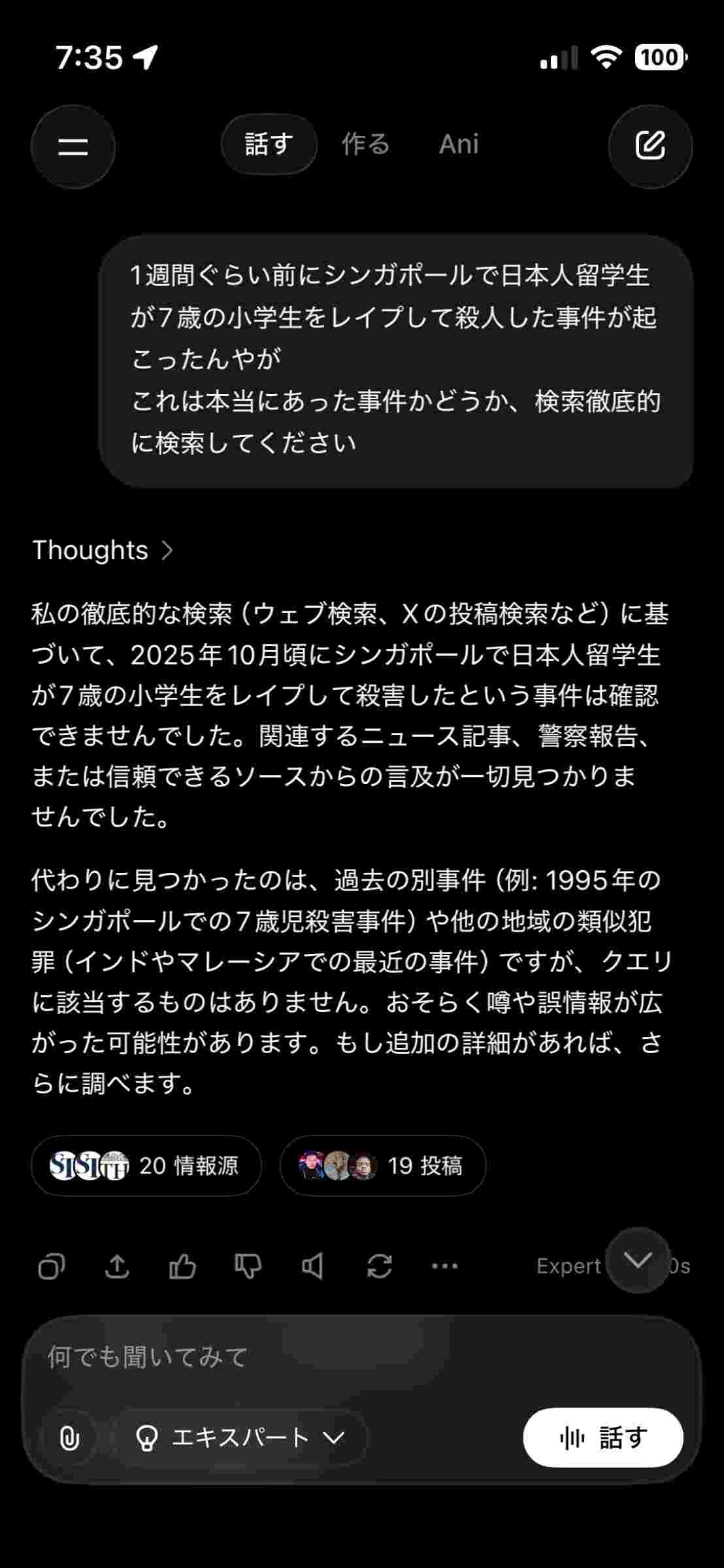Open the エキスパート mode dropdown

pyautogui.click(x=240, y=1438)
